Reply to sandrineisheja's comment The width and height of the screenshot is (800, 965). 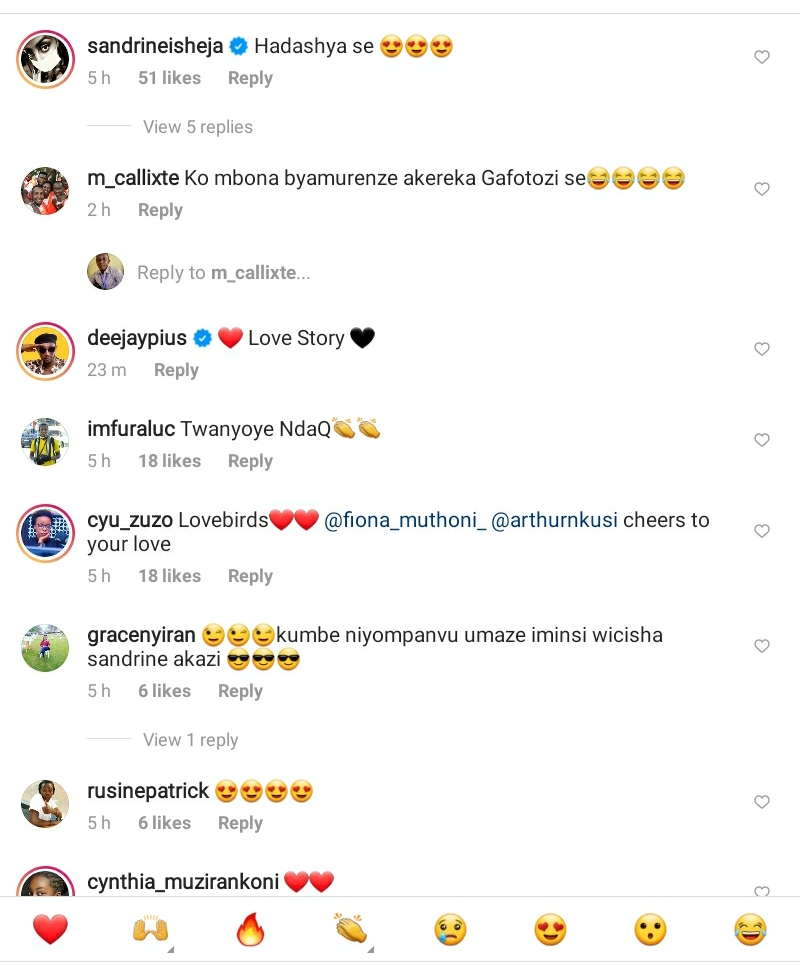tap(250, 78)
